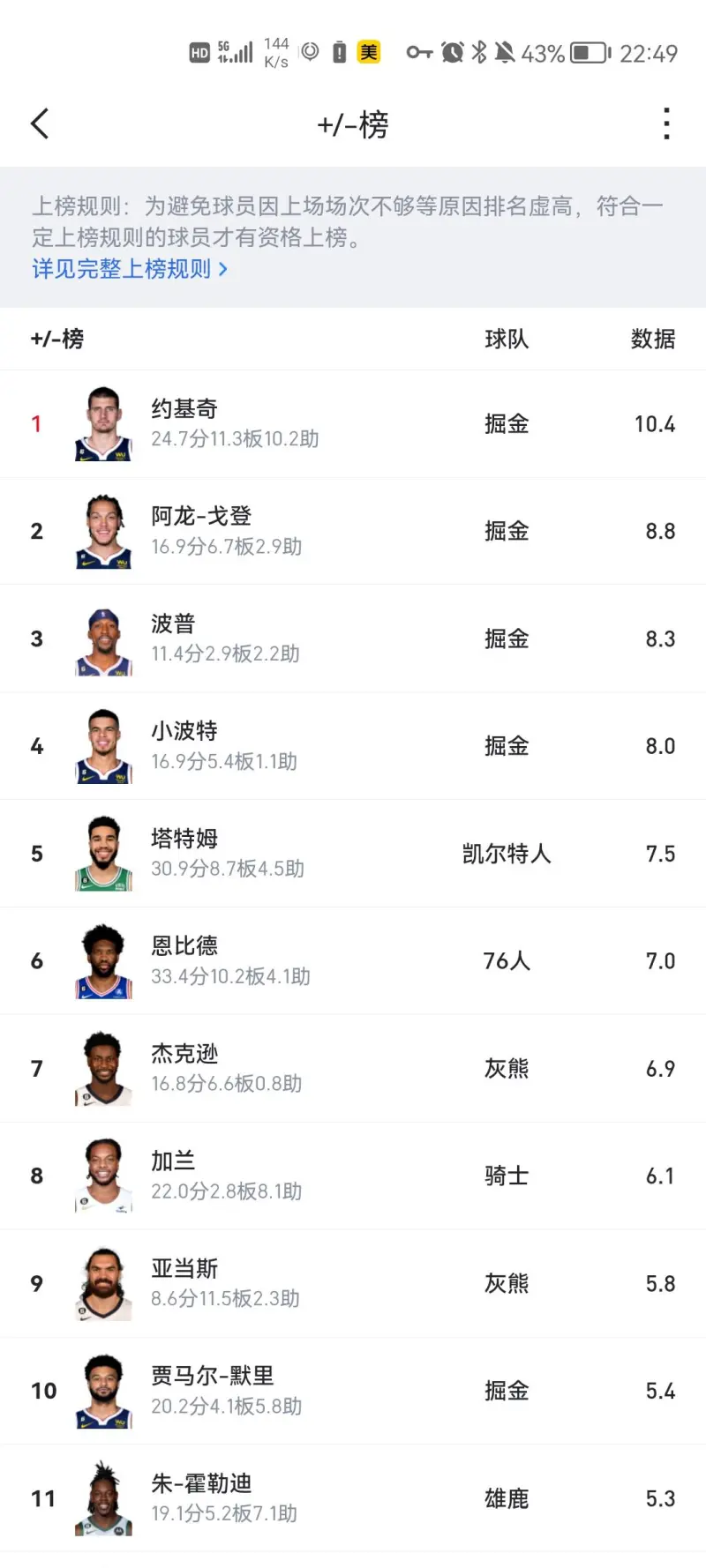Open the three-dot overflow menu
Image resolution: width=706 pixels, height=1568 pixels.
(x=666, y=124)
